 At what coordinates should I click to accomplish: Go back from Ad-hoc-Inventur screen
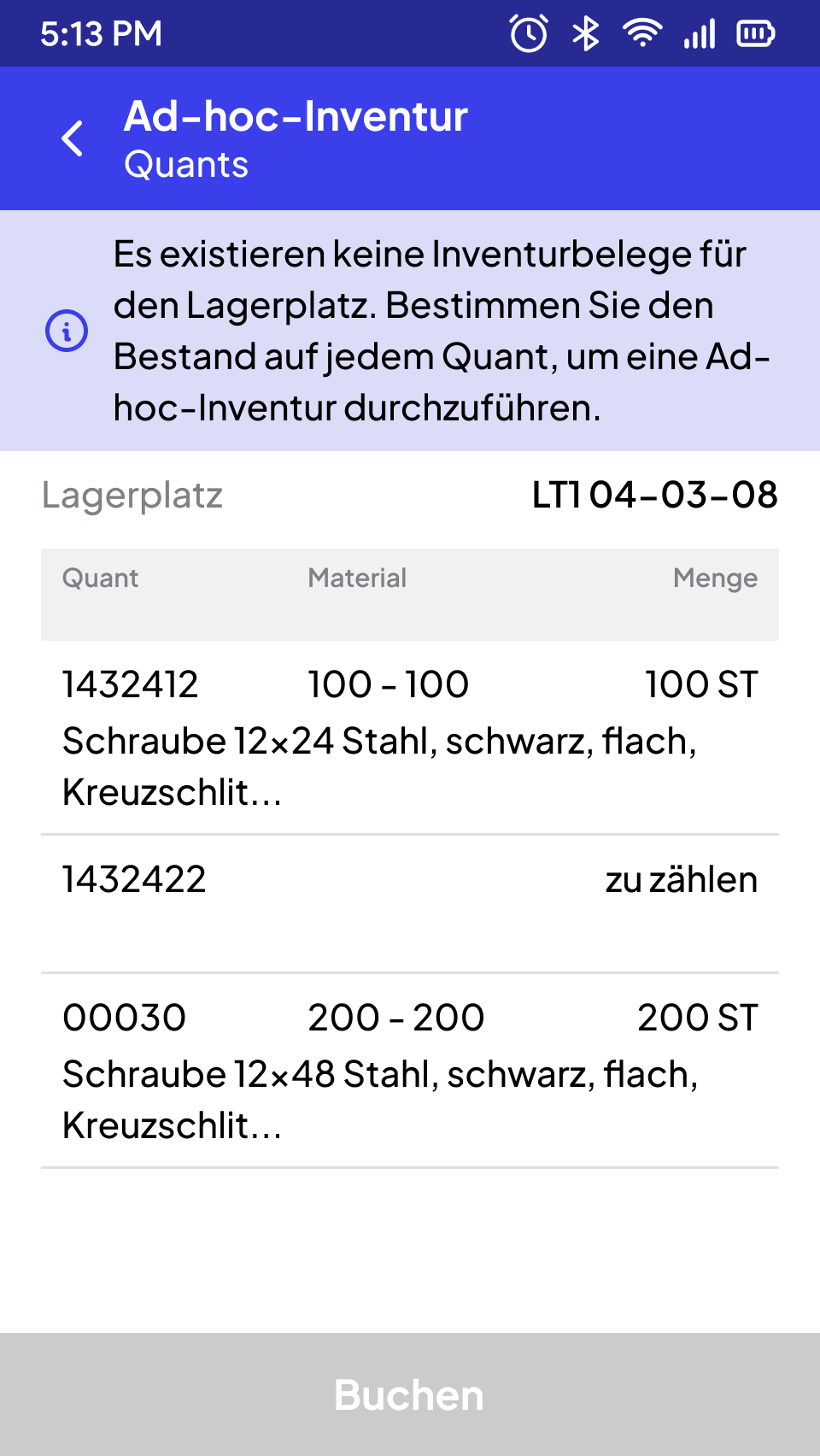(73, 138)
